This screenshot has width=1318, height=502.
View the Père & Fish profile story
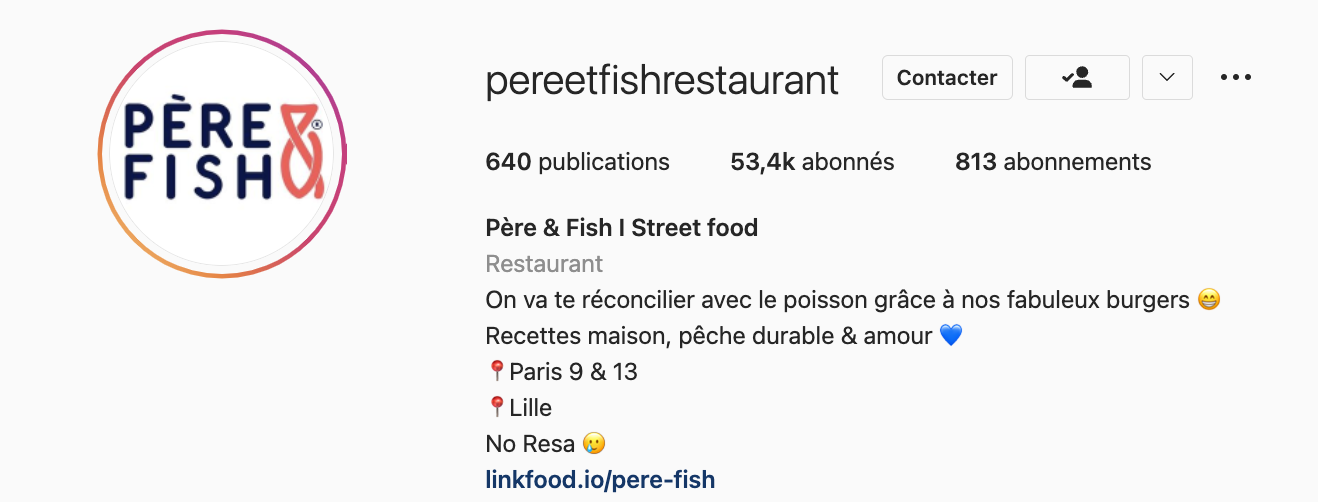222,154
